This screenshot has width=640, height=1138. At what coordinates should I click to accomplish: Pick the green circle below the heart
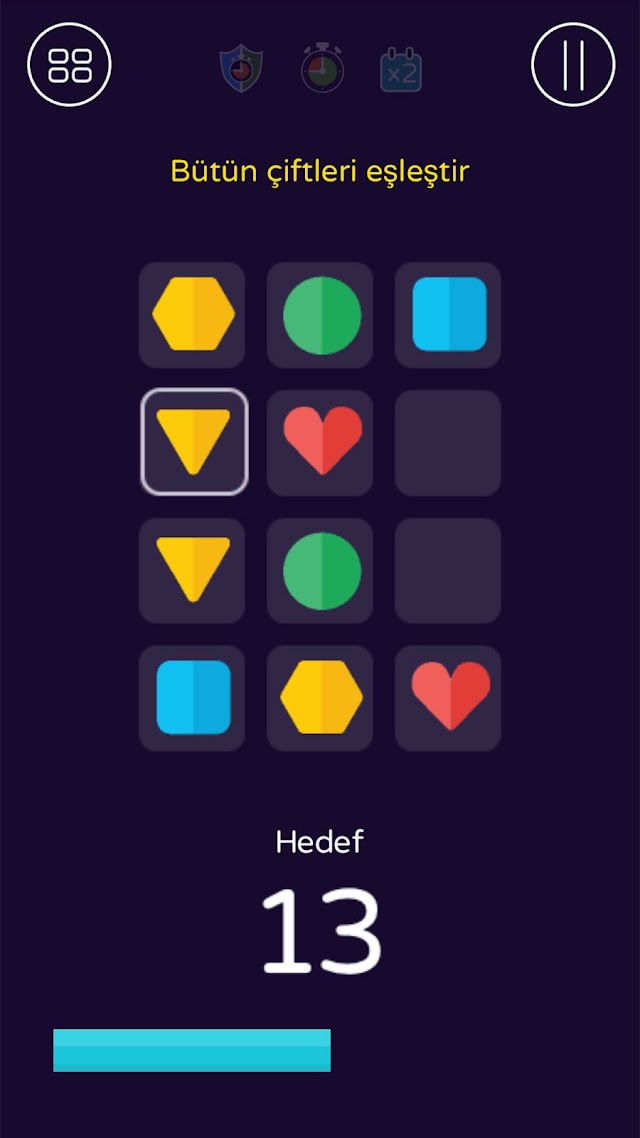(x=321, y=570)
